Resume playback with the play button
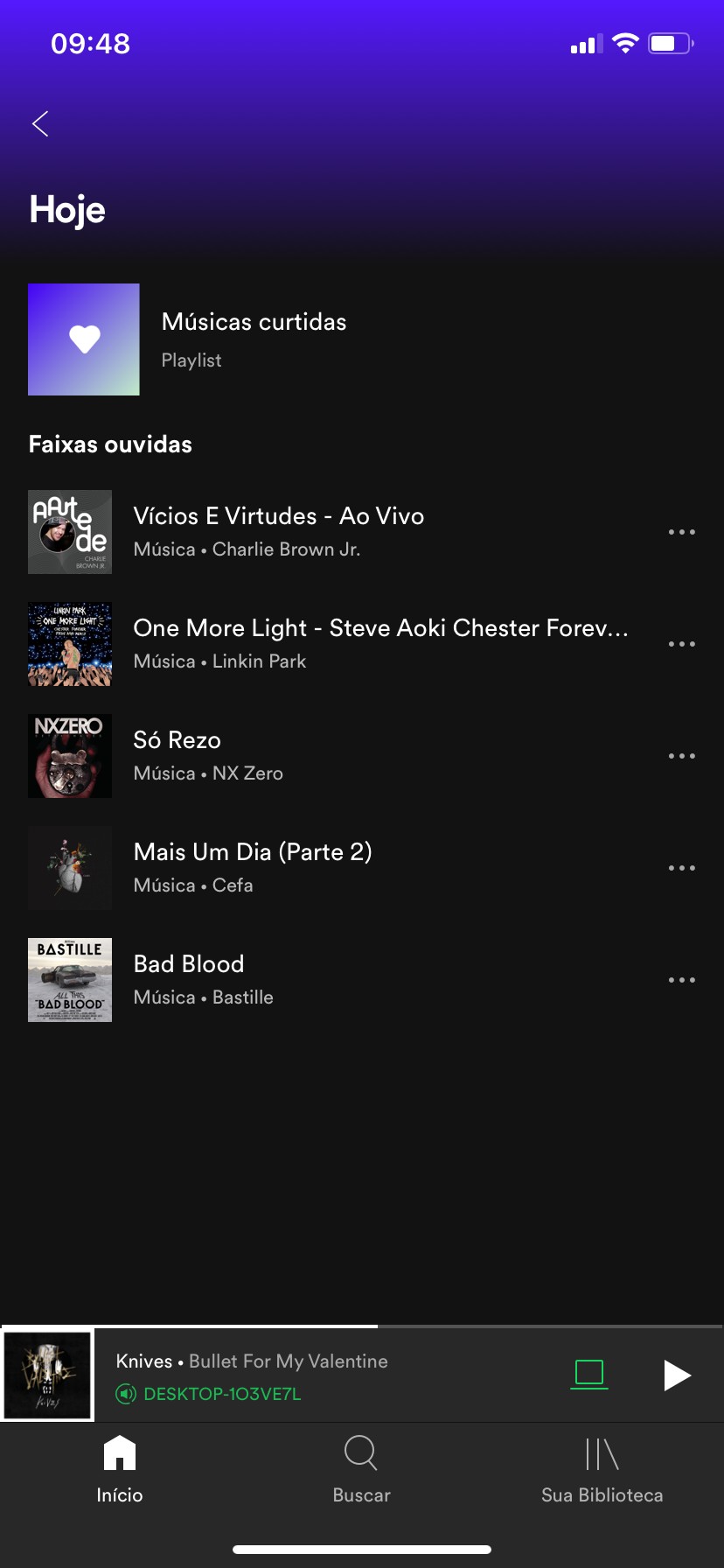Image resolution: width=724 pixels, height=1568 pixels. tap(676, 1375)
